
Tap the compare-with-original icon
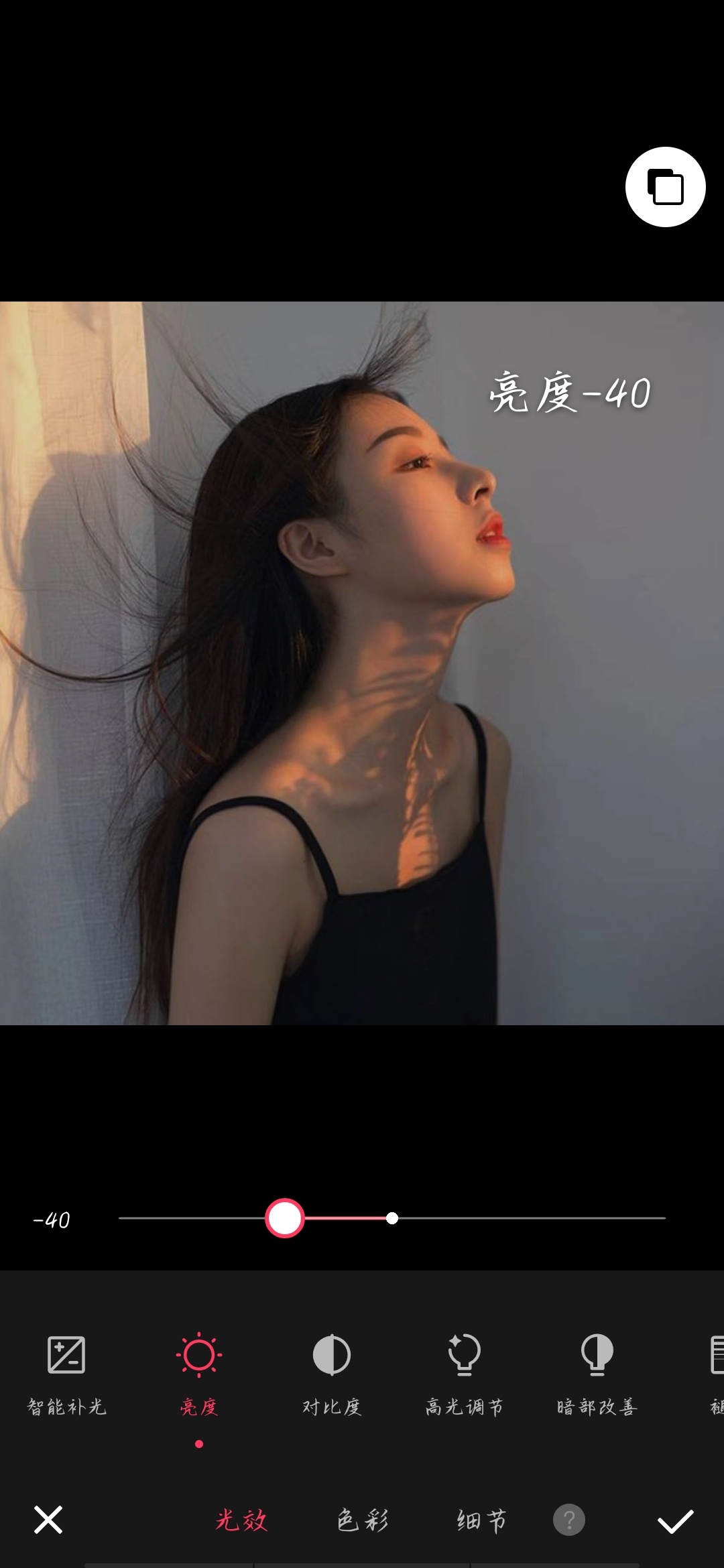tap(665, 187)
